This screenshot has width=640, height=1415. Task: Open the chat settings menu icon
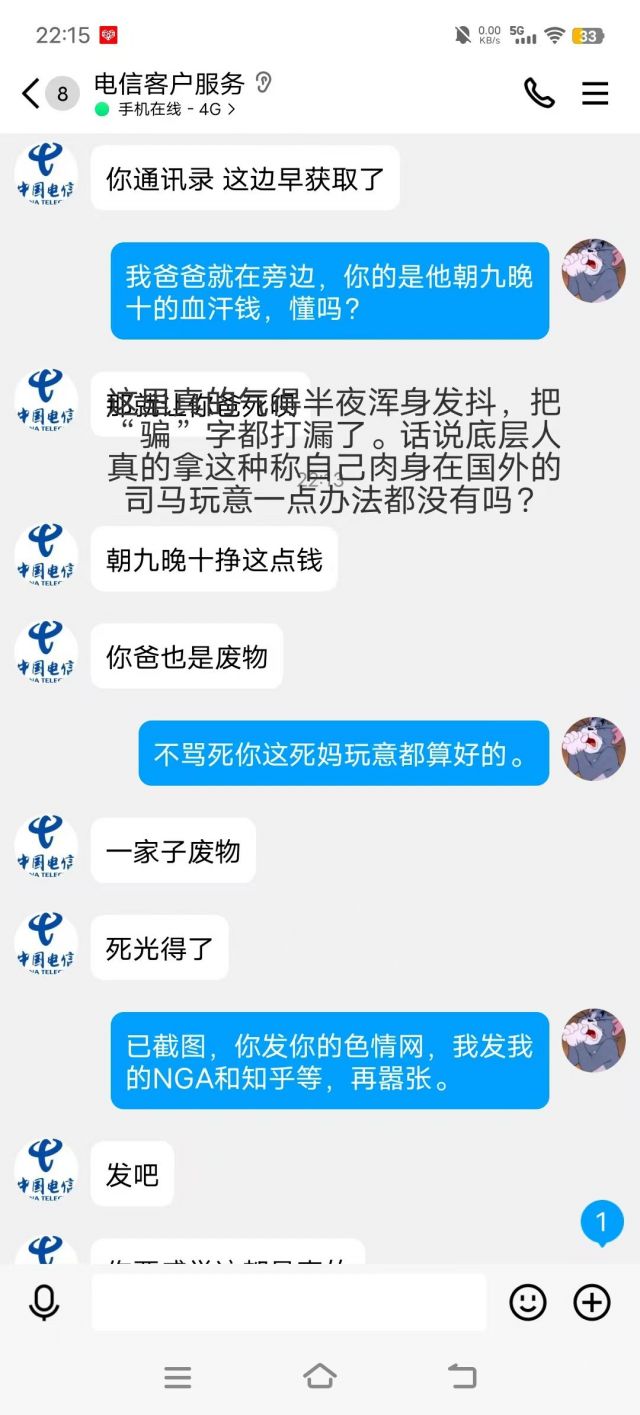tap(595, 93)
